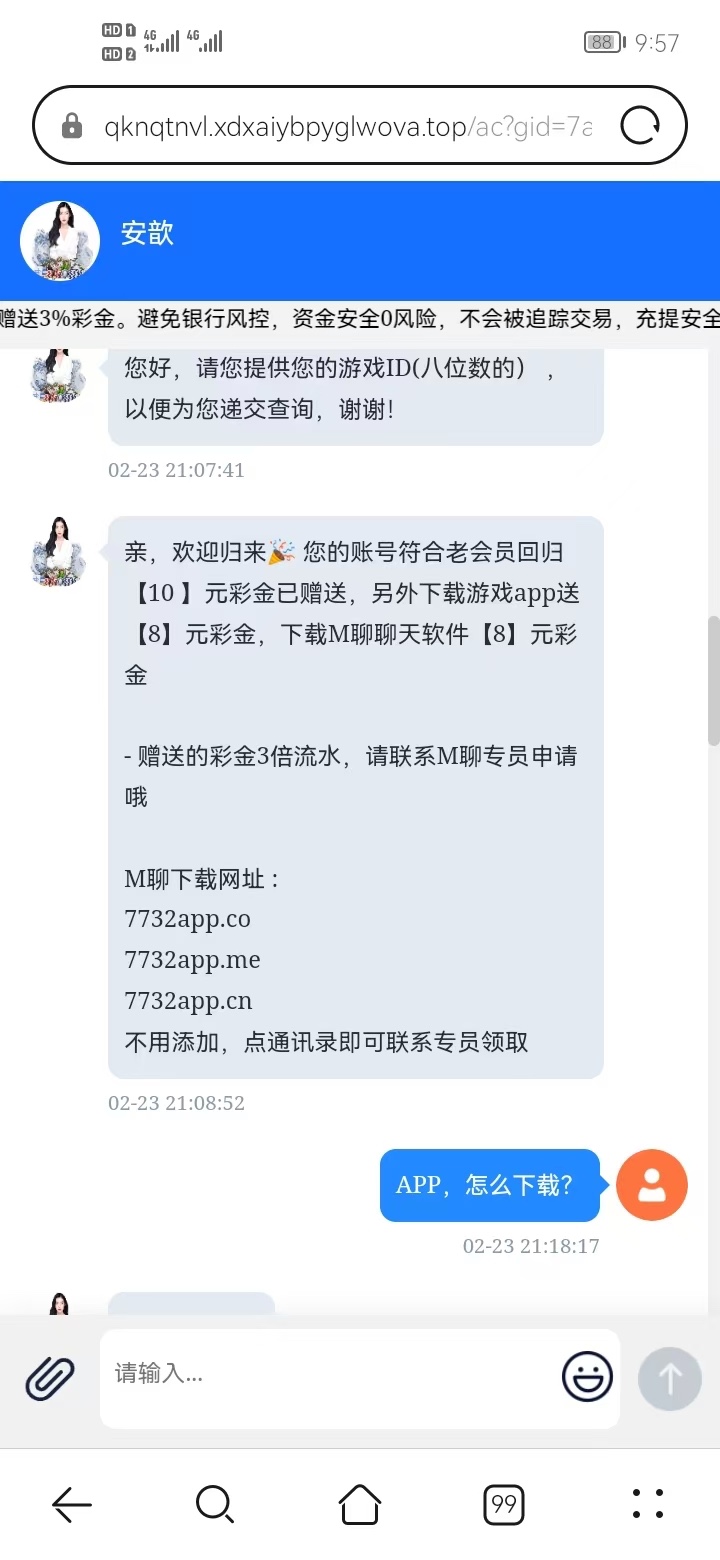Open the emoji smiley picker
Image resolution: width=720 pixels, height=1560 pixels.
[x=587, y=1377]
